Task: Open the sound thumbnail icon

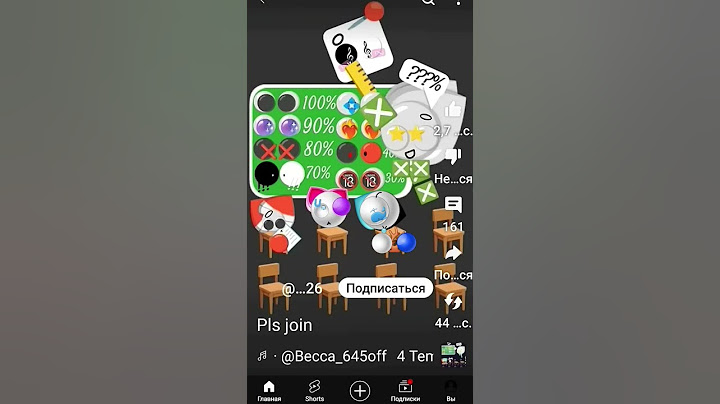Action: (x=453, y=354)
